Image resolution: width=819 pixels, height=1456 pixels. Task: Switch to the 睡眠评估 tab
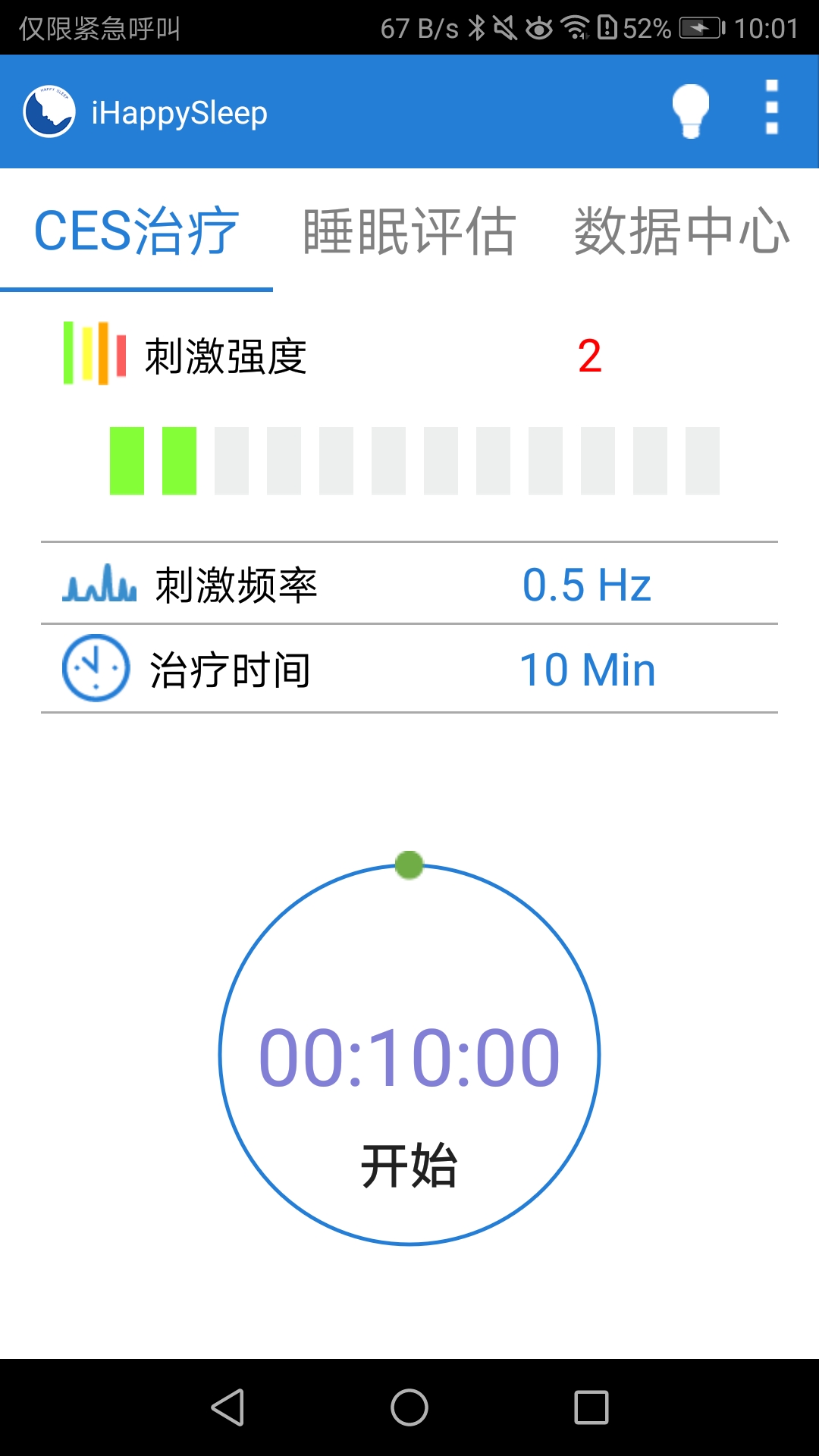[x=409, y=231]
